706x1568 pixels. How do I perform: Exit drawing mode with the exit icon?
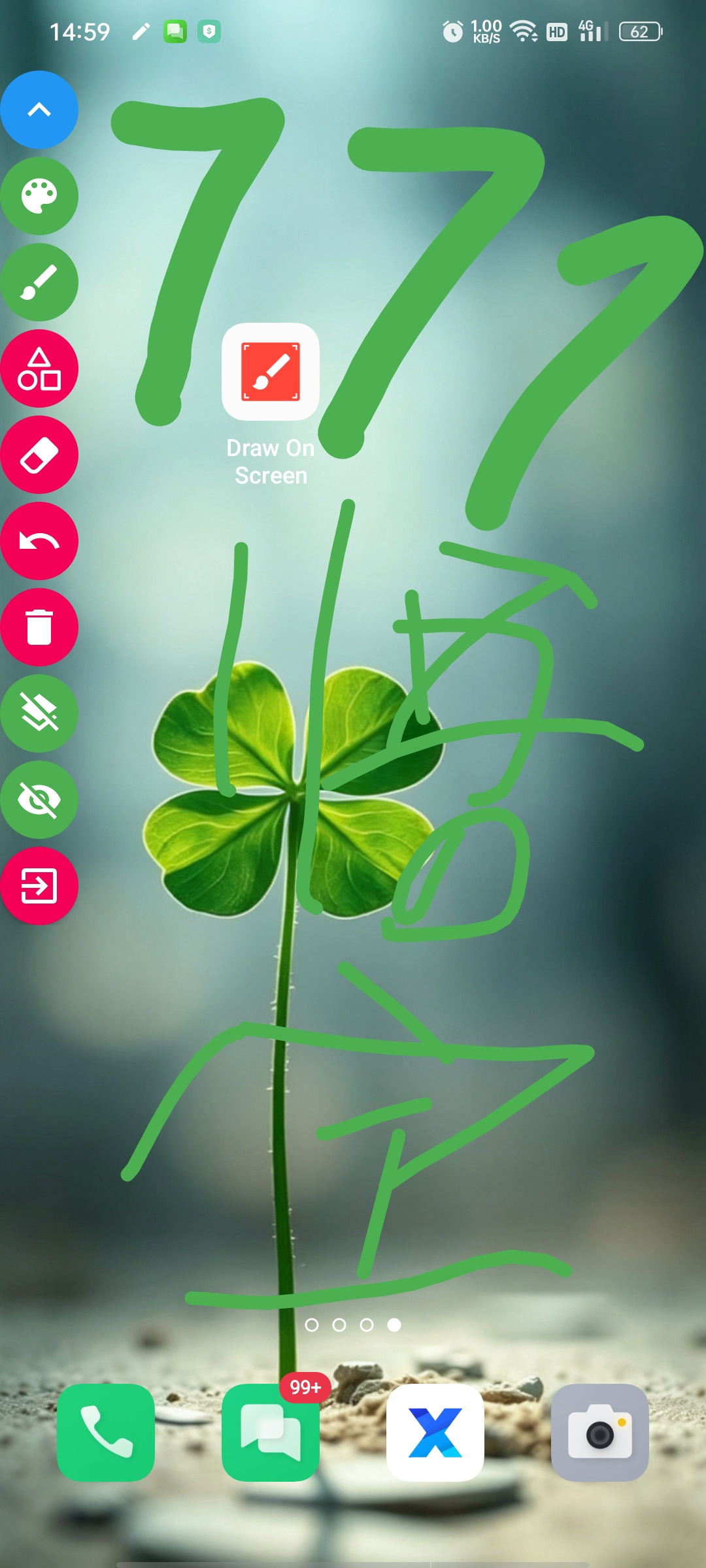[x=39, y=886]
